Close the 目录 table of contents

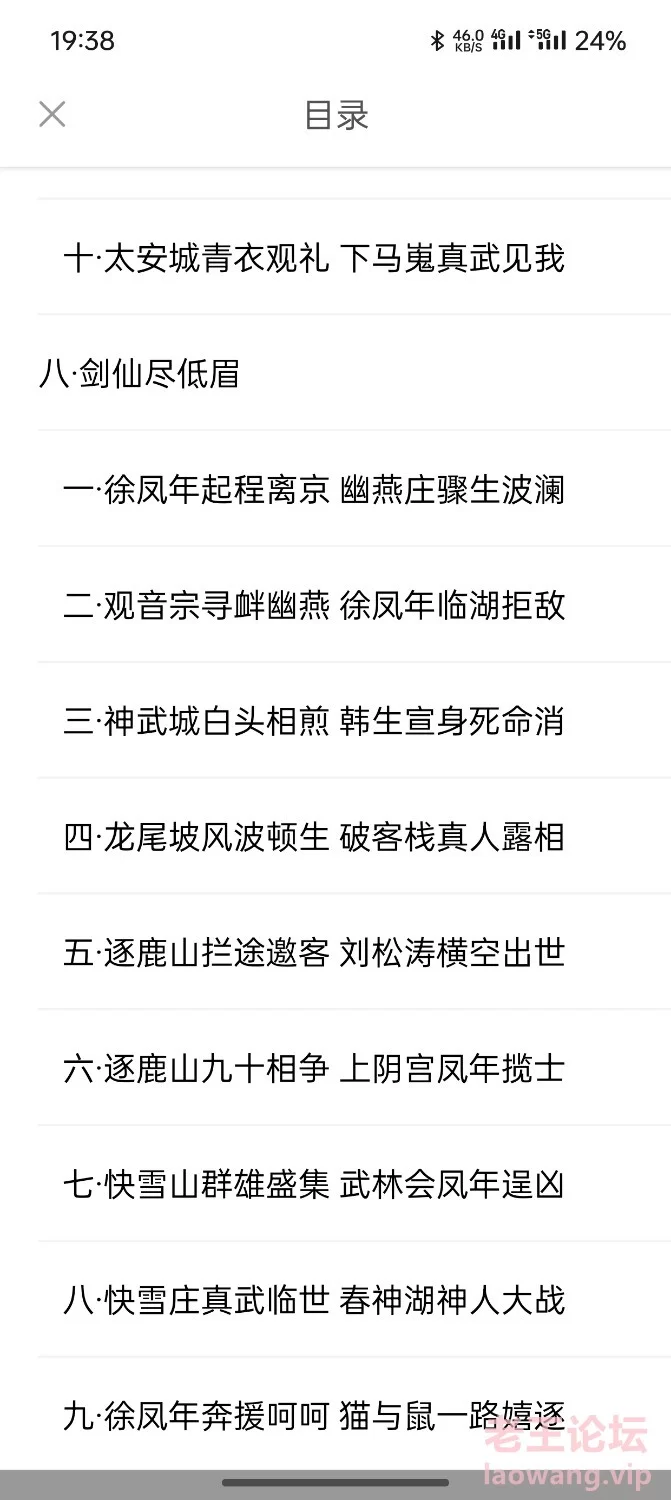coord(52,114)
